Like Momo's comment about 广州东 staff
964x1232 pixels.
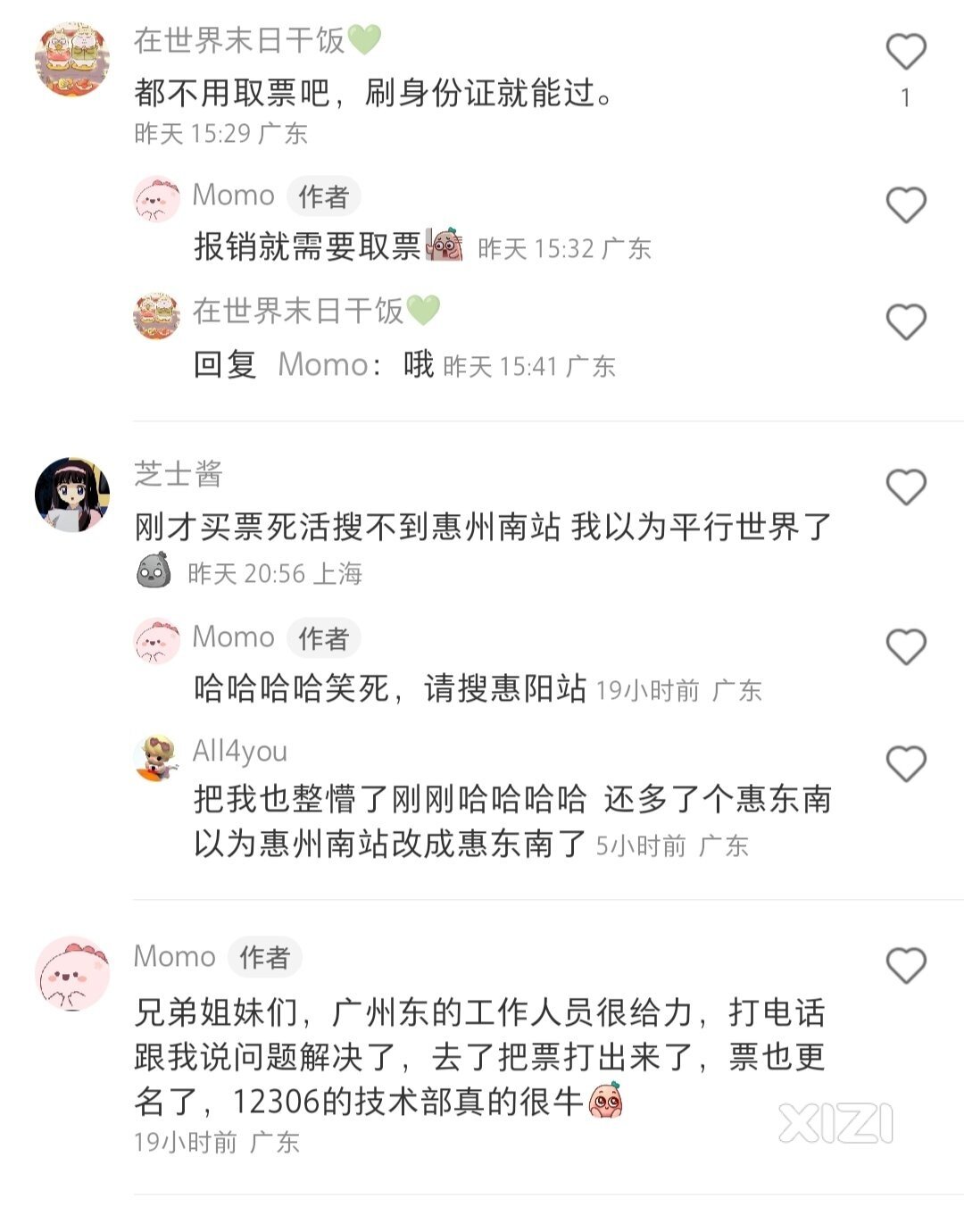pyautogui.click(x=906, y=966)
